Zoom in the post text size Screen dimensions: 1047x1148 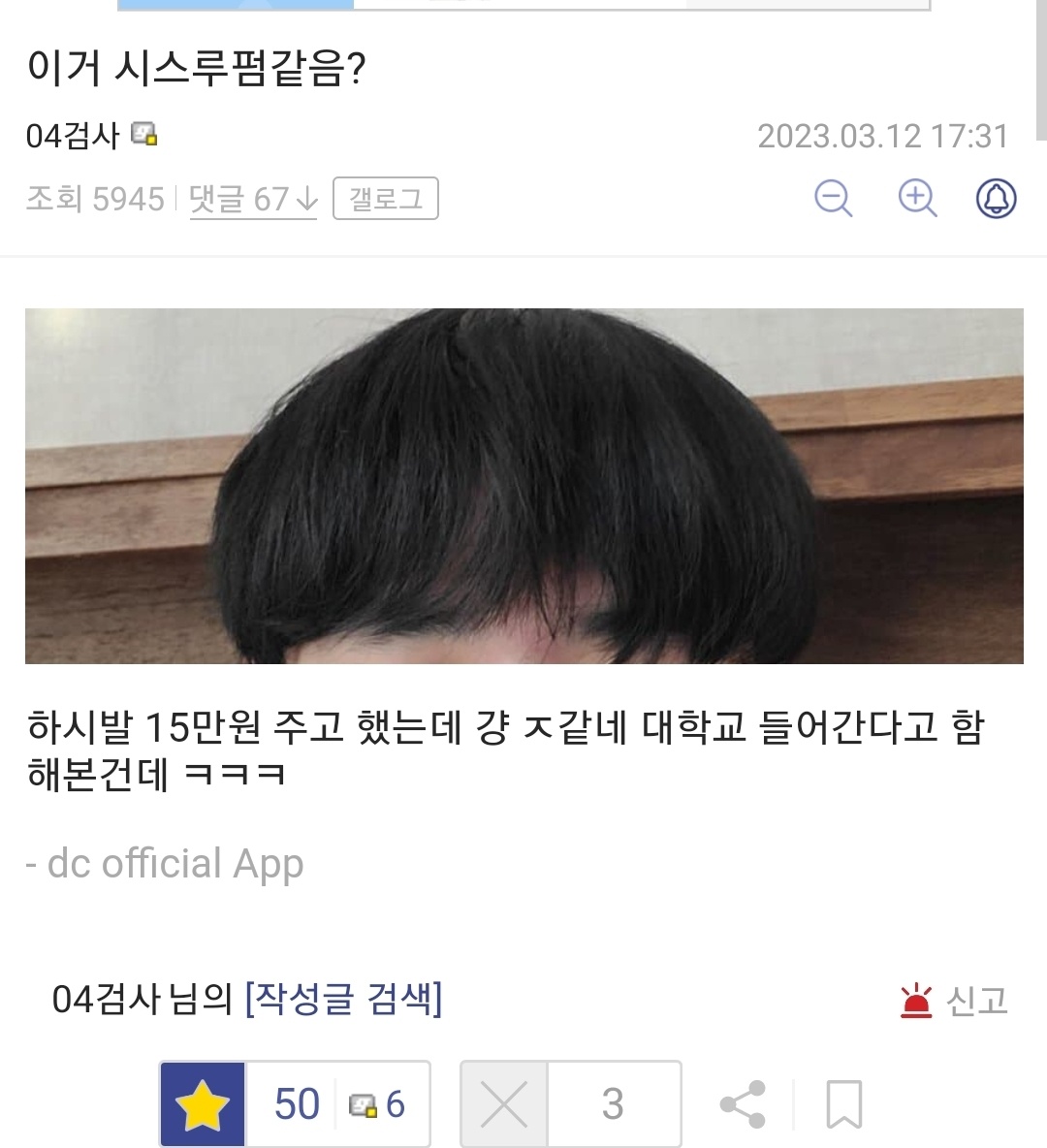[916, 199]
